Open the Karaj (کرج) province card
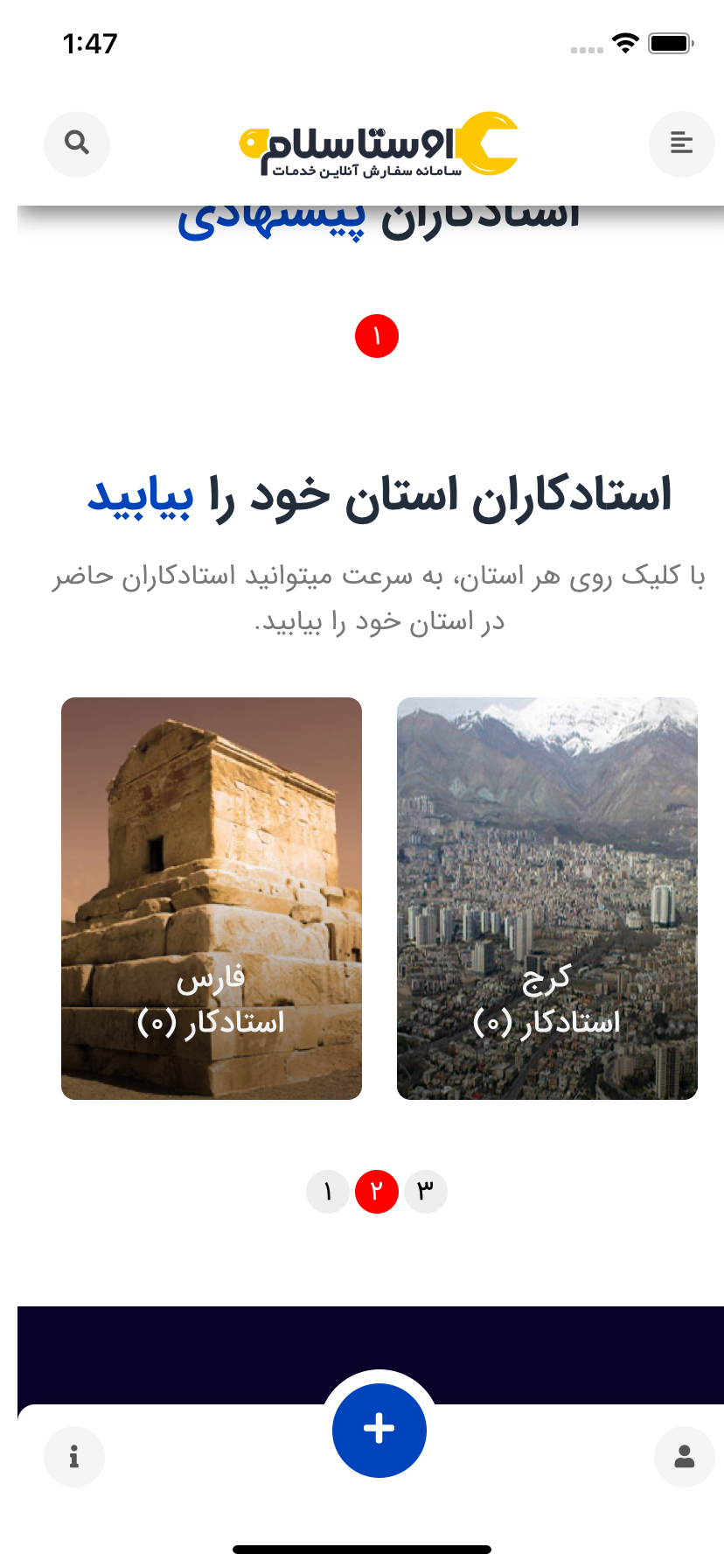724x1568 pixels. click(547, 898)
